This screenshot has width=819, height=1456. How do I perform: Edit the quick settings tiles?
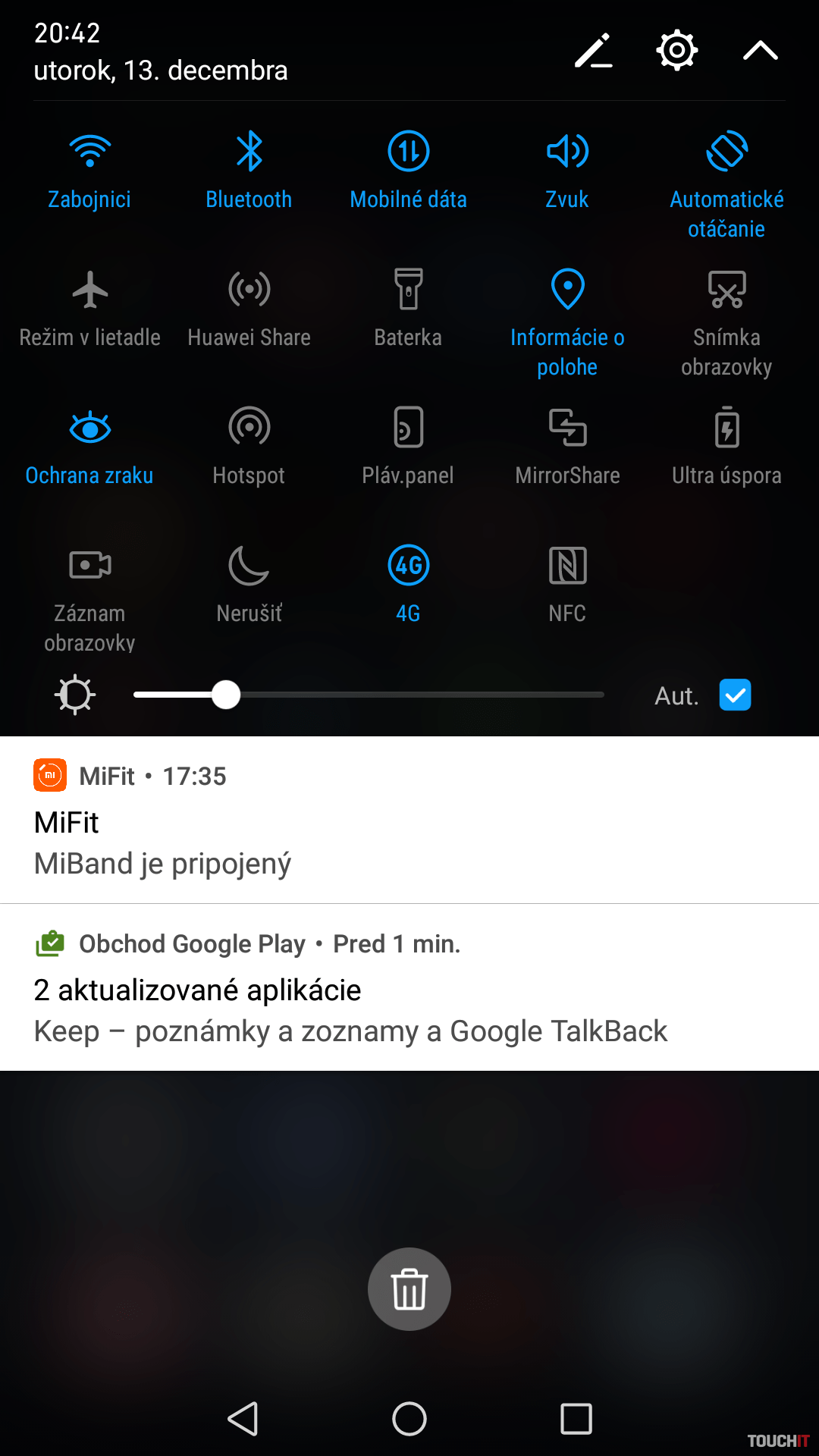[593, 51]
